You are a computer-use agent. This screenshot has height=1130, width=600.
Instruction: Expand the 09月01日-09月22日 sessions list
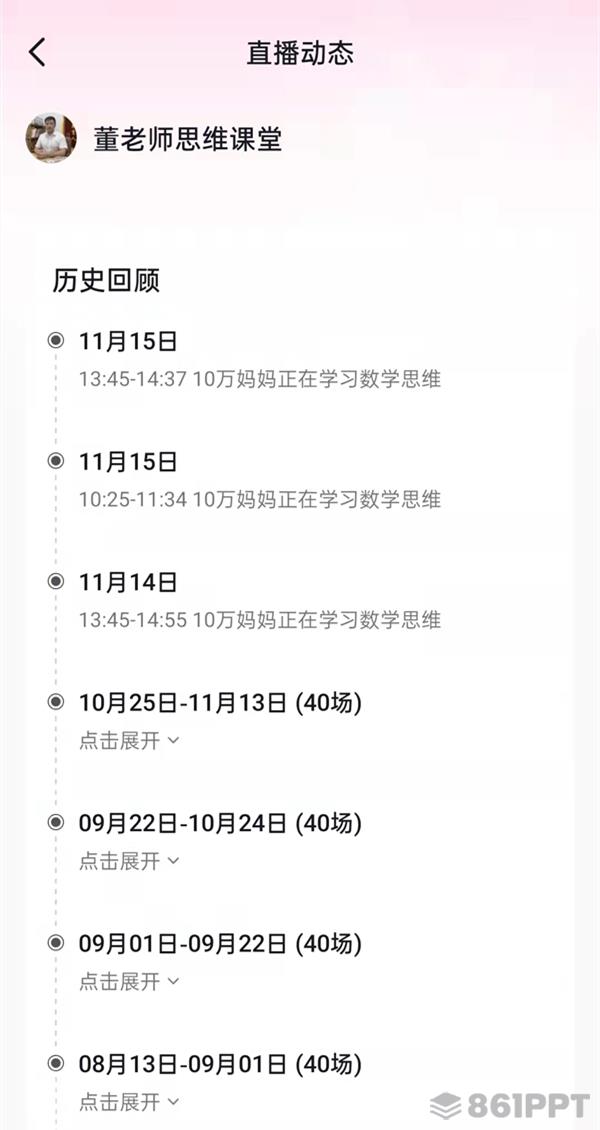129,981
